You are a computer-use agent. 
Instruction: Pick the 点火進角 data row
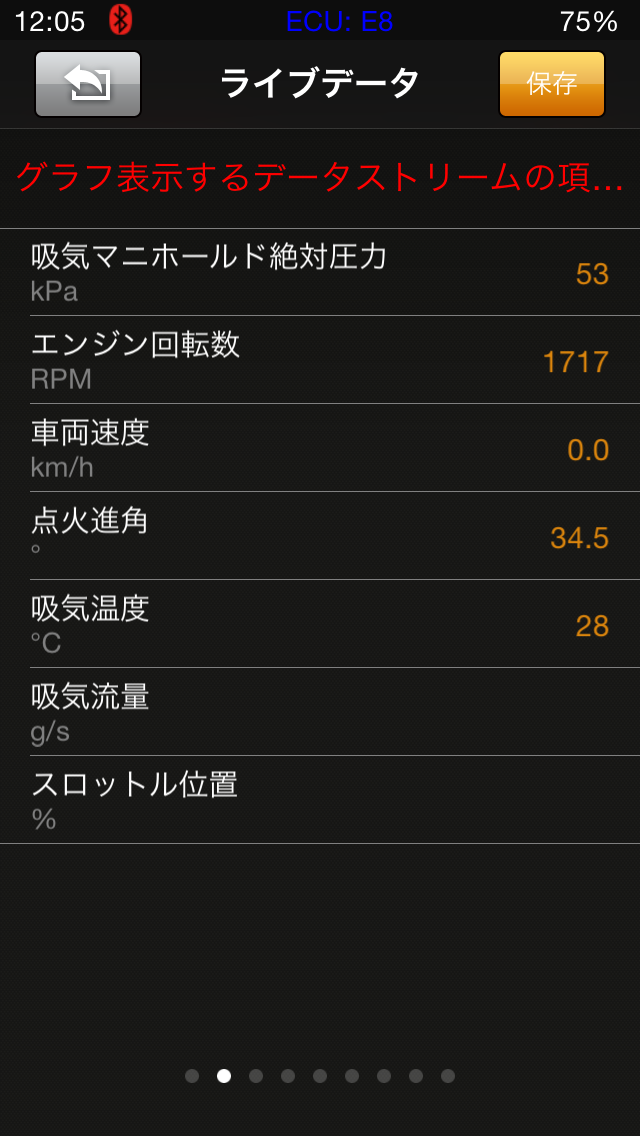[320, 536]
